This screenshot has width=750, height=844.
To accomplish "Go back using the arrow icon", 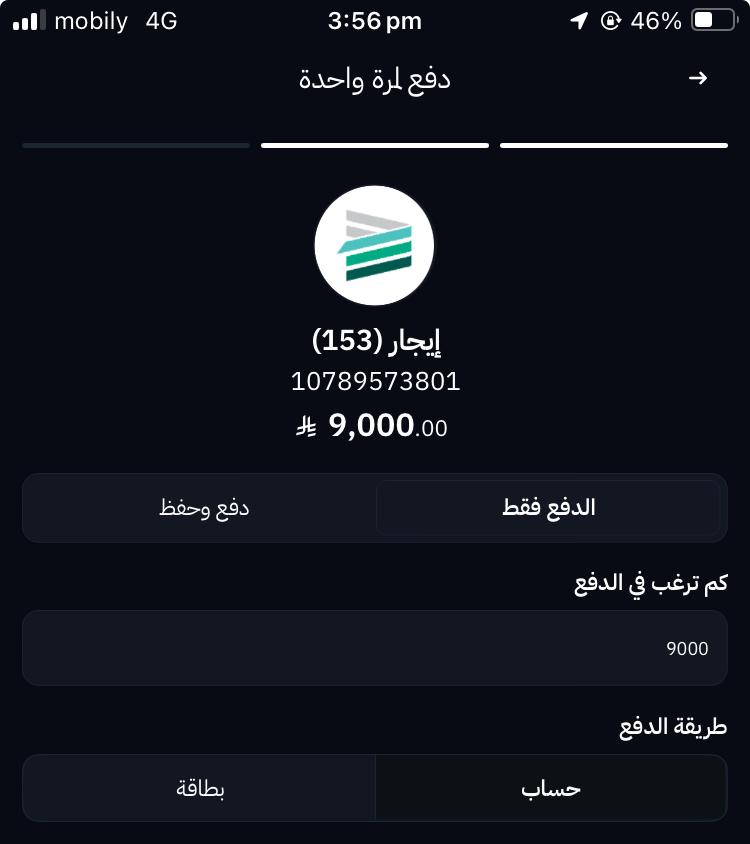I will coord(698,79).
